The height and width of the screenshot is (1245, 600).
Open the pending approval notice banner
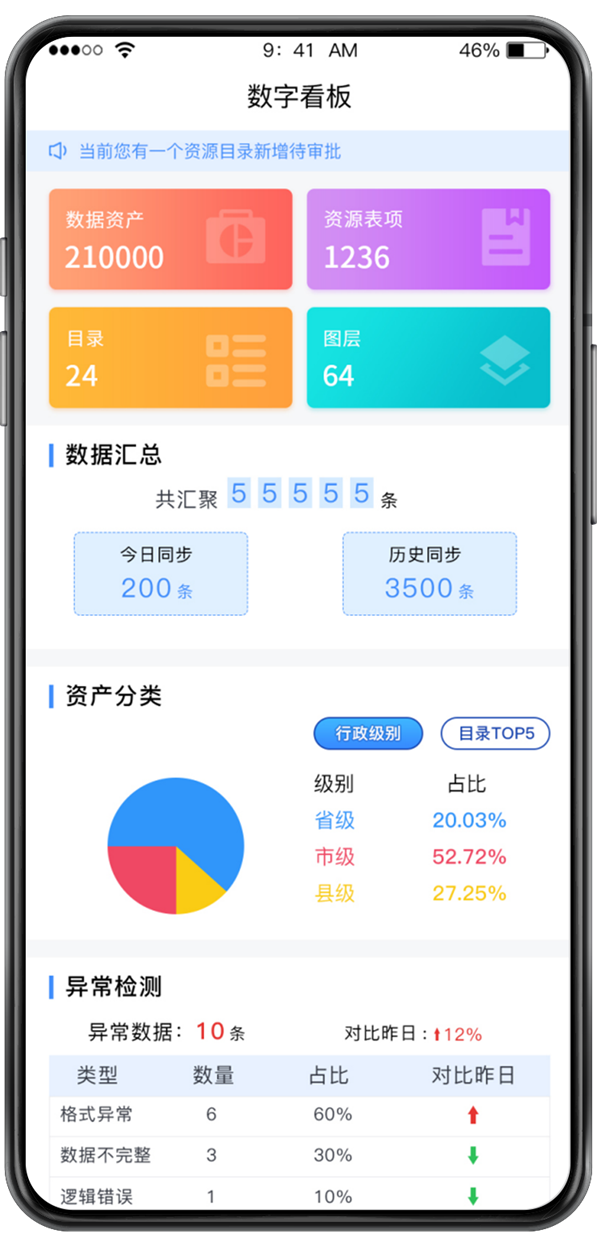pos(297,151)
